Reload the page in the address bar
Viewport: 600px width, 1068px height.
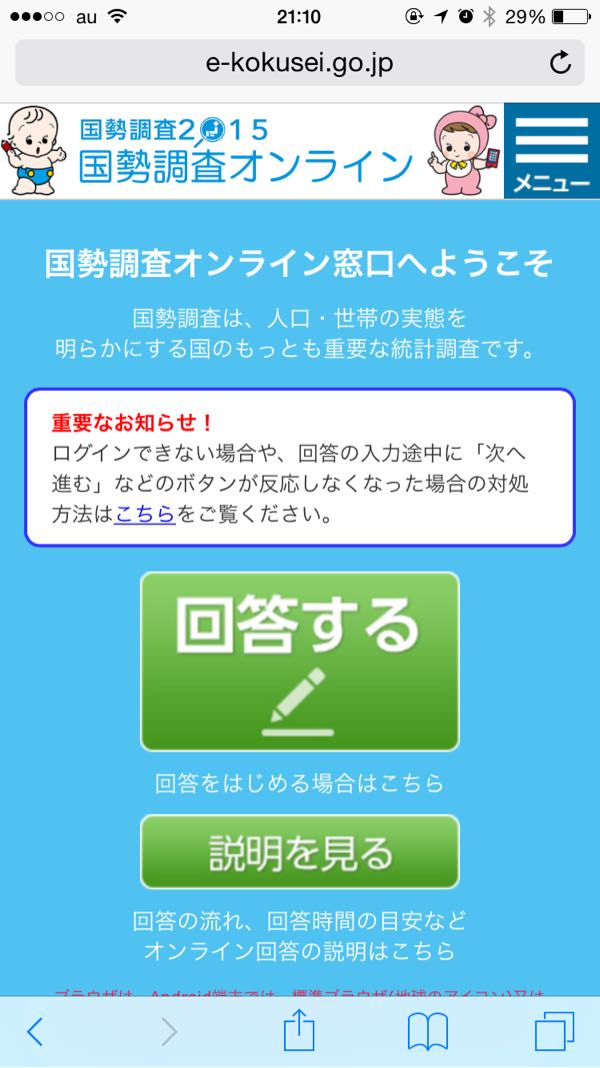click(560, 63)
